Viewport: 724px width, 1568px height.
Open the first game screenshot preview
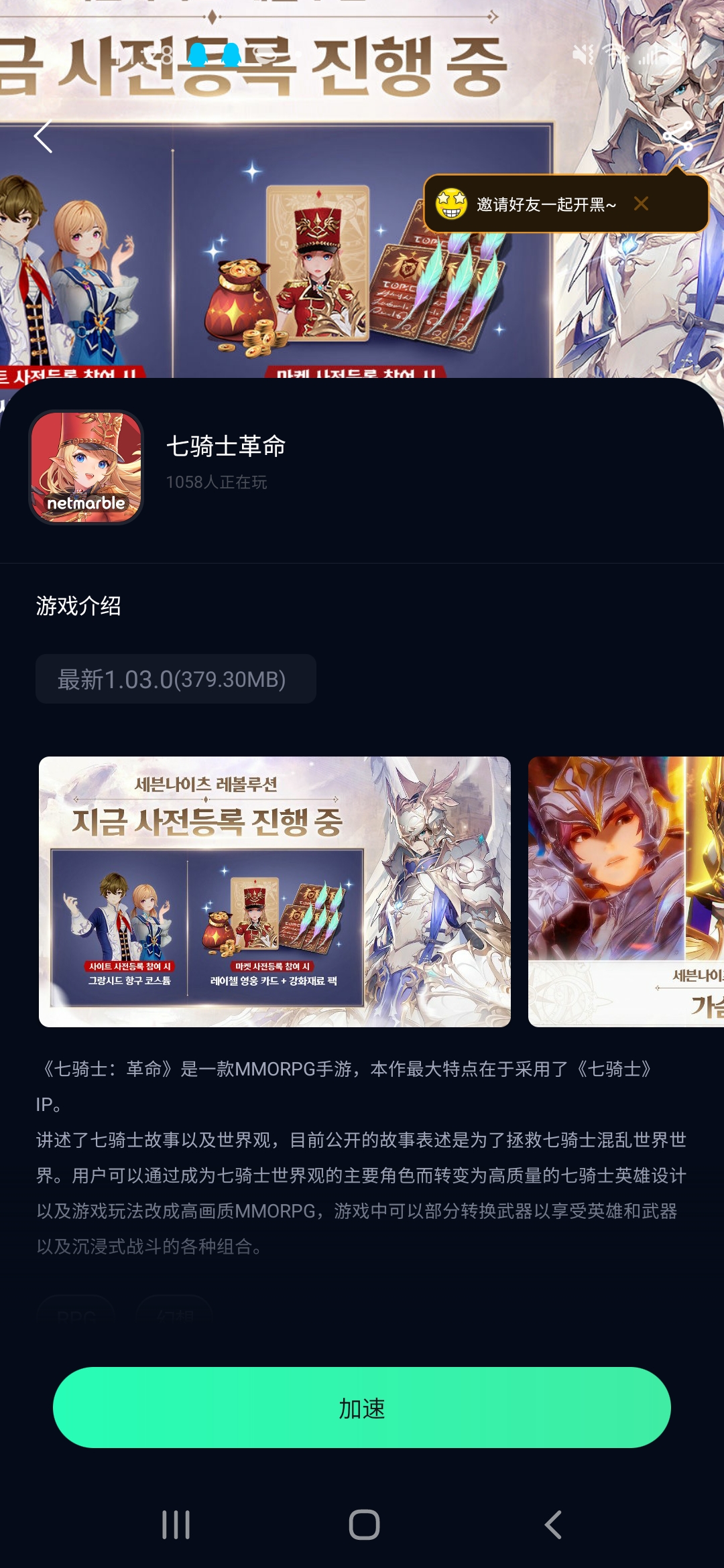pyautogui.click(x=275, y=891)
